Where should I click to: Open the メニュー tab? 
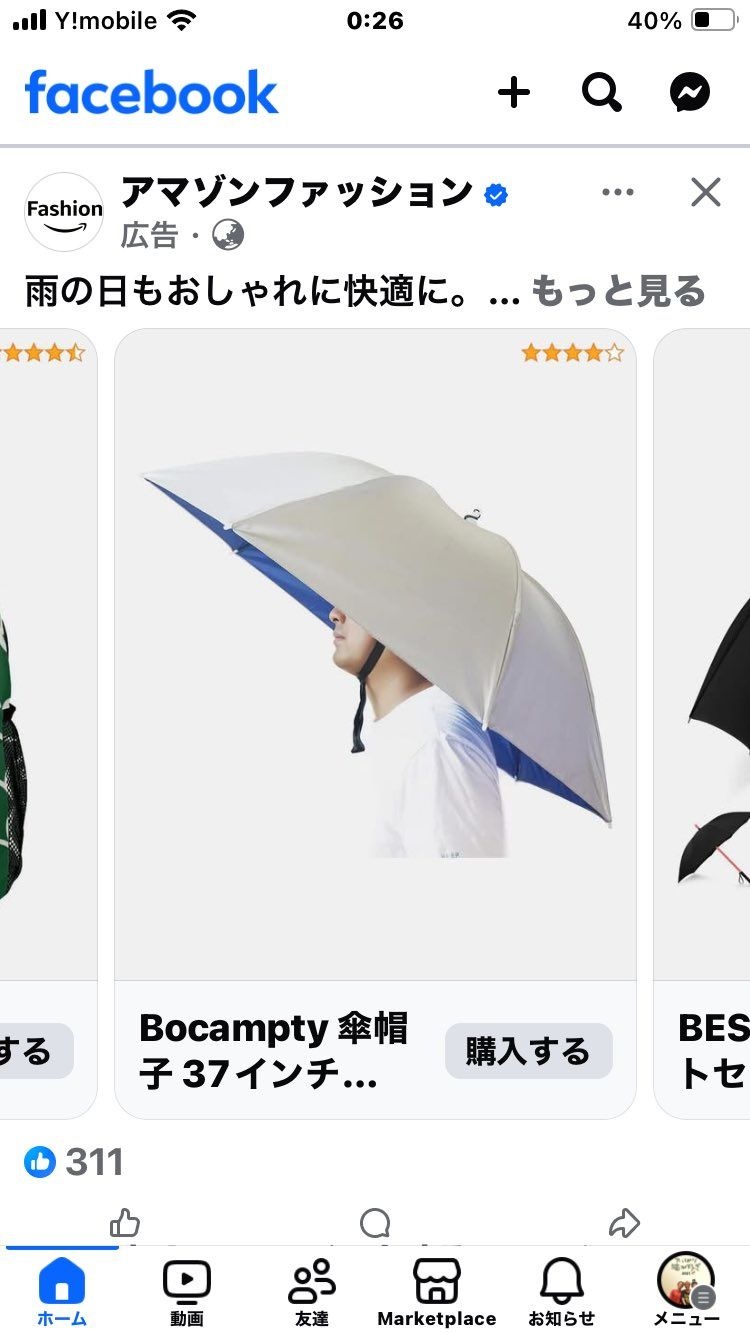pos(686,1290)
